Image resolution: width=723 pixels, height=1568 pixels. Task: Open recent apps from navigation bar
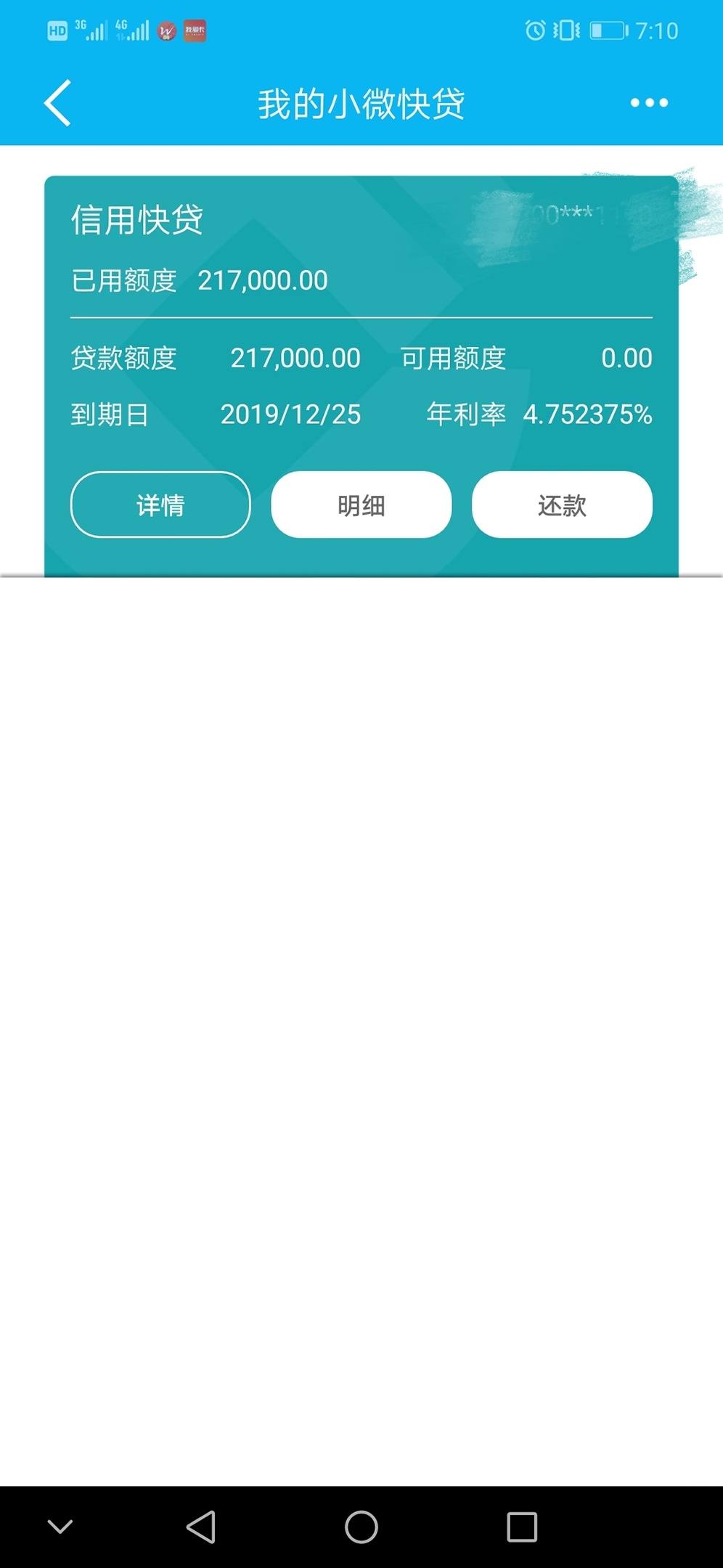[x=522, y=1527]
